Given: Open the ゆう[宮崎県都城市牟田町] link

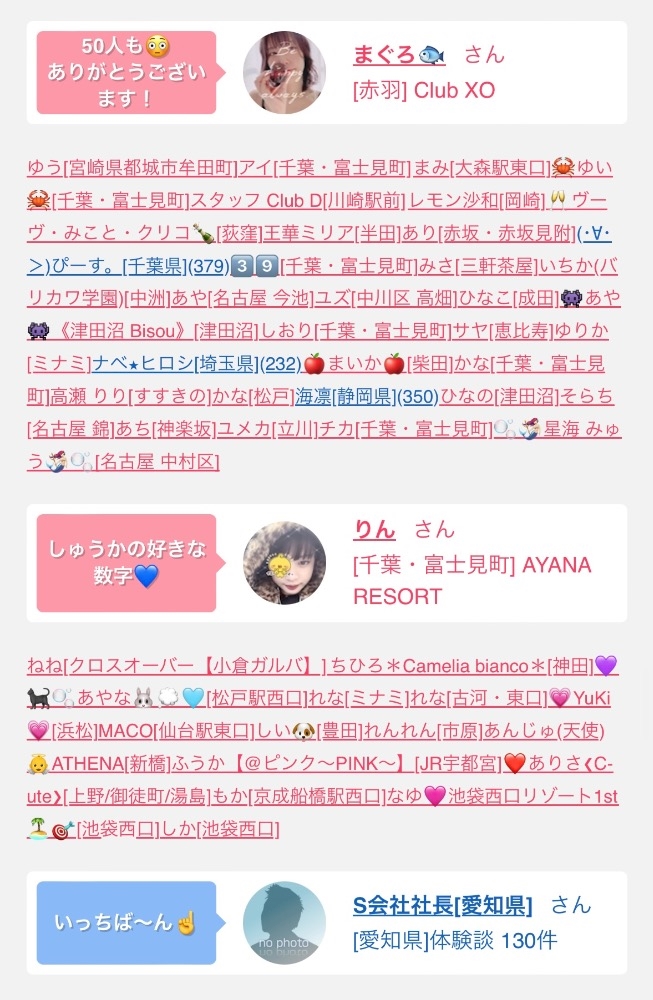Looking at the screenshot, I should pos(131,168).
